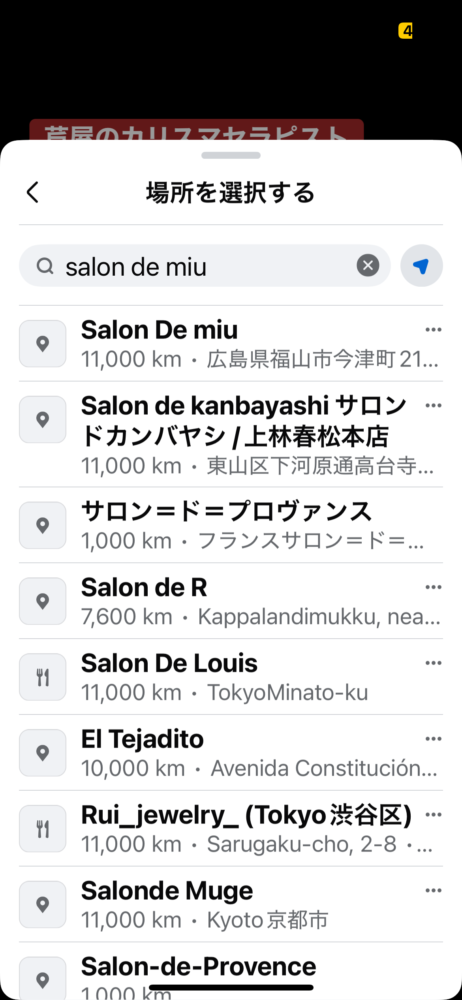
Task: Clear the salon de miu search text
Action: click(x=368, y=265)
